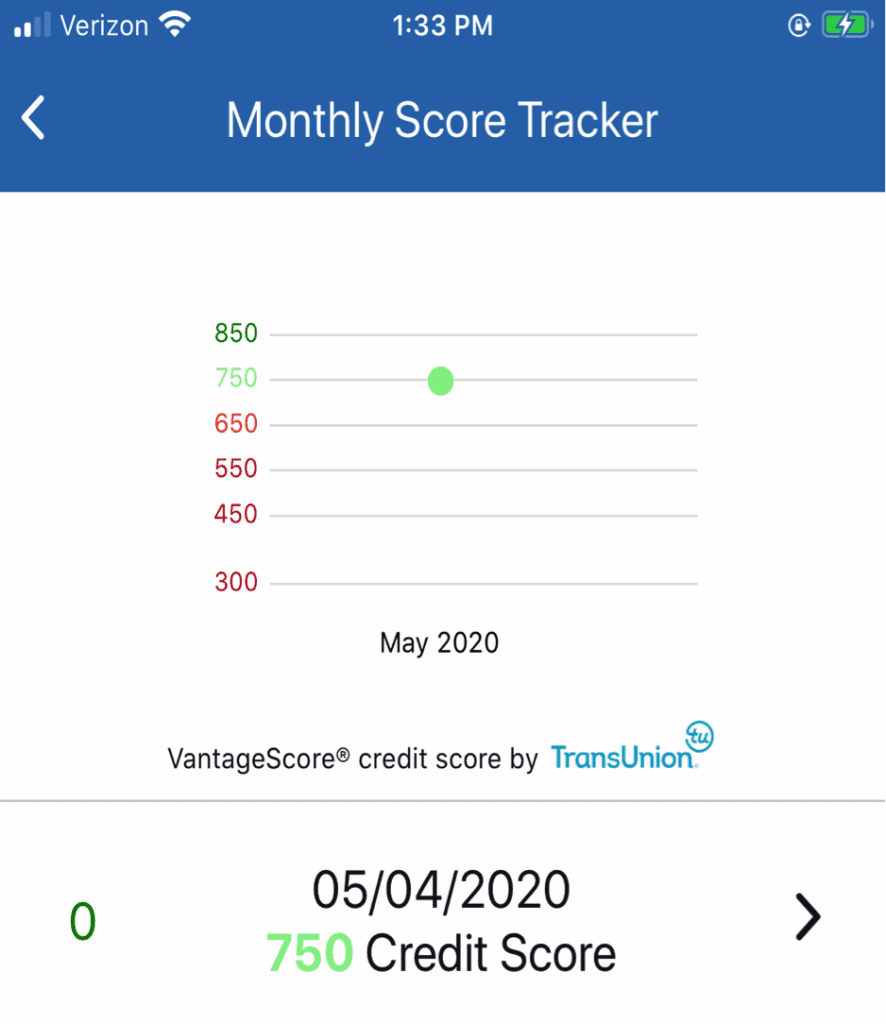Select the green data point for May 2020
This screenshot has width=886, height=1024.
[x=440, y=381]
